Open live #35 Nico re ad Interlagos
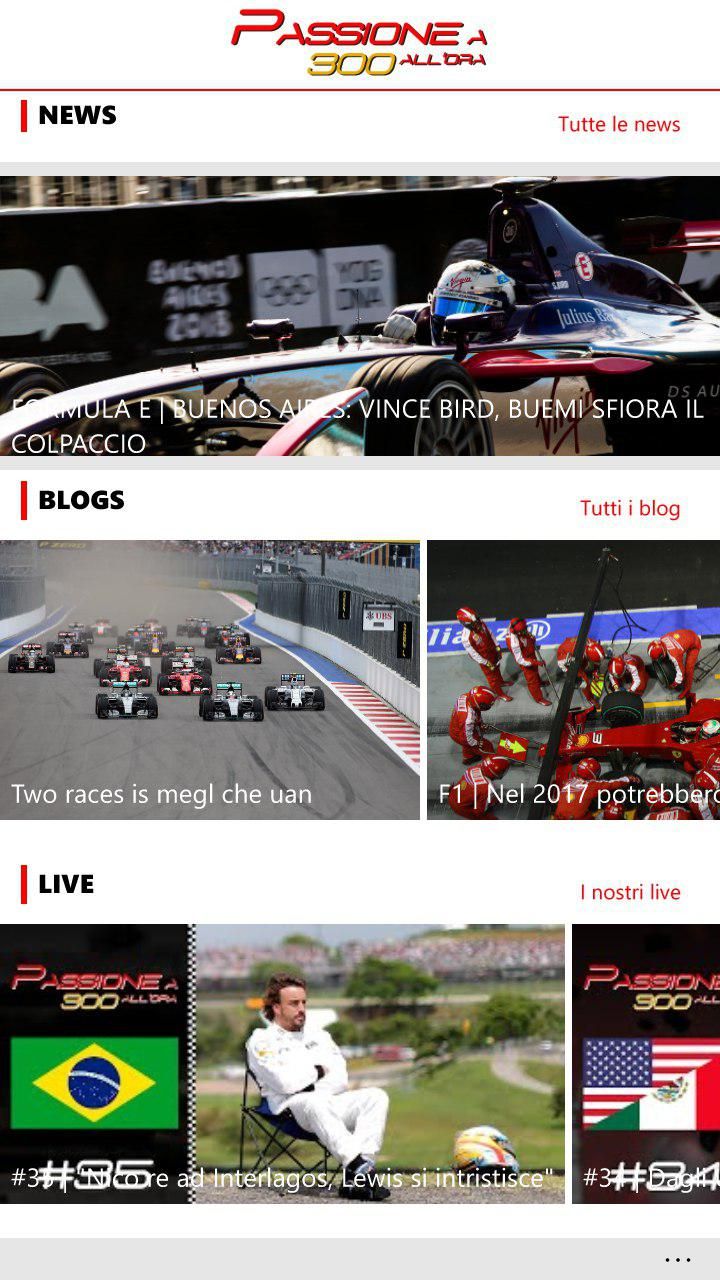This screenshot has height=1280, width=720. pyautogui.click(x=282, y=1063)
